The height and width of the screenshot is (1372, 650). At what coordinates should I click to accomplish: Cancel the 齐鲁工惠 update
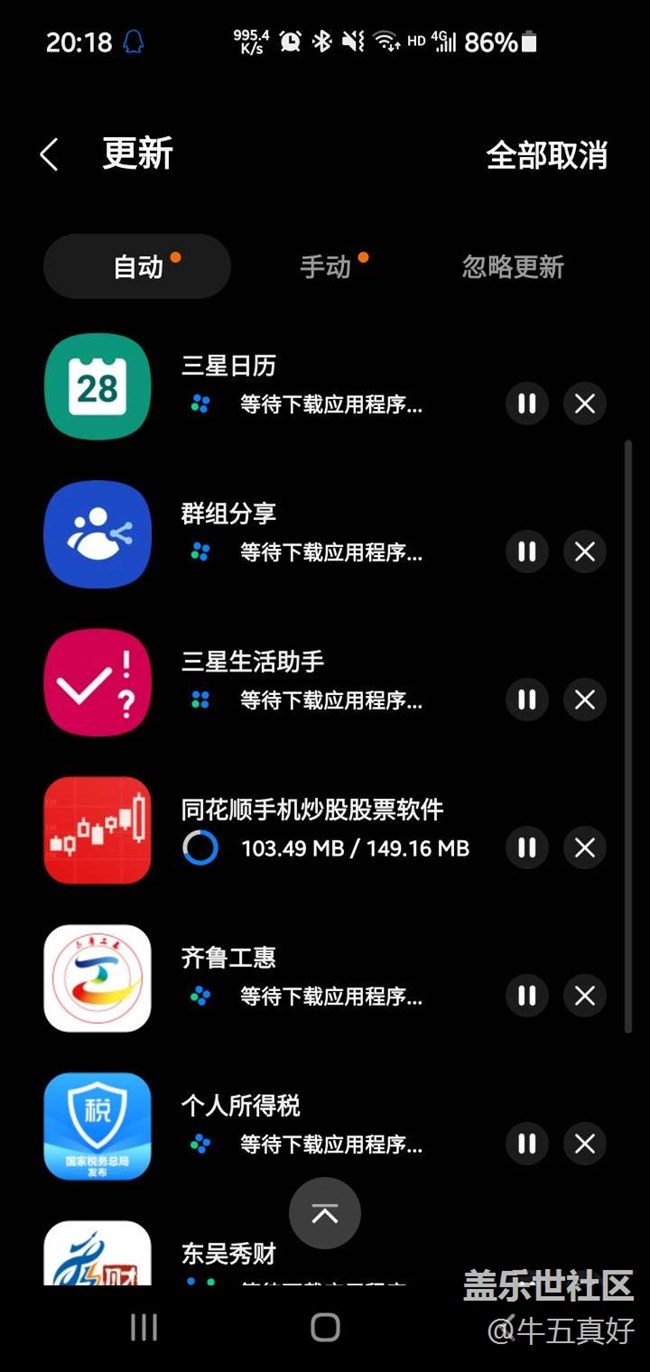585,996
